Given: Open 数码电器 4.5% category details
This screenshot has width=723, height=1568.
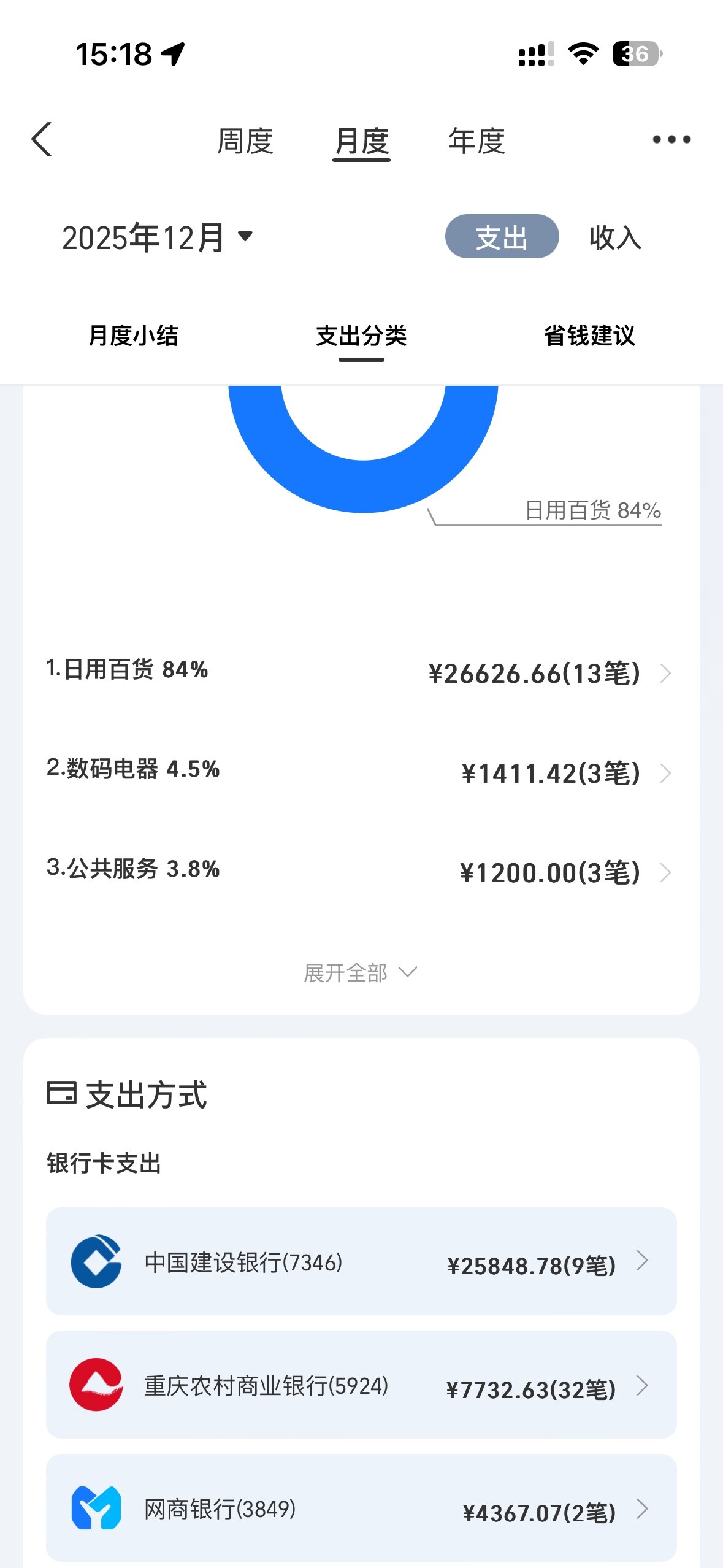Looking at the screenshot, I should 361,772.
